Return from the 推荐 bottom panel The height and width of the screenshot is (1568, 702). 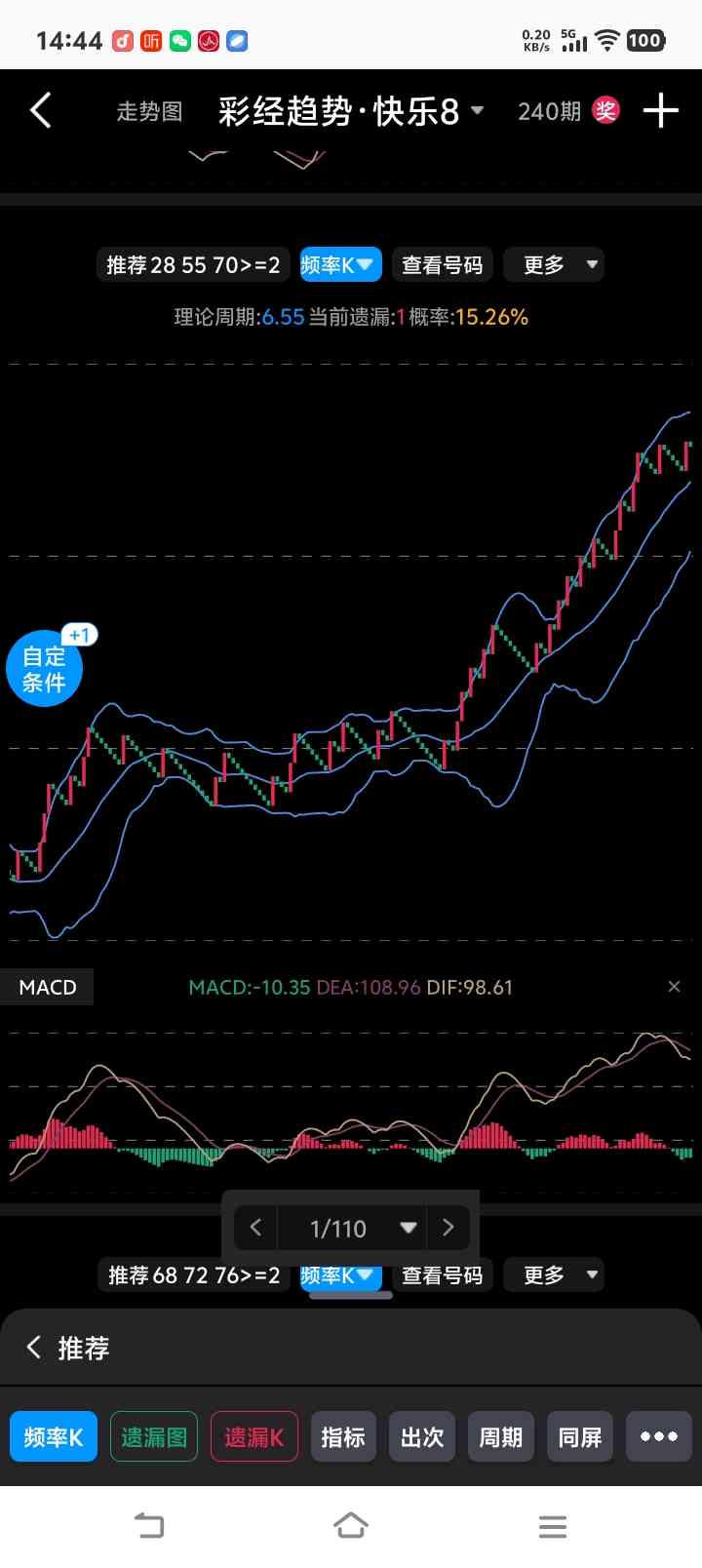pyautogui.click(x=34, y=1348)
